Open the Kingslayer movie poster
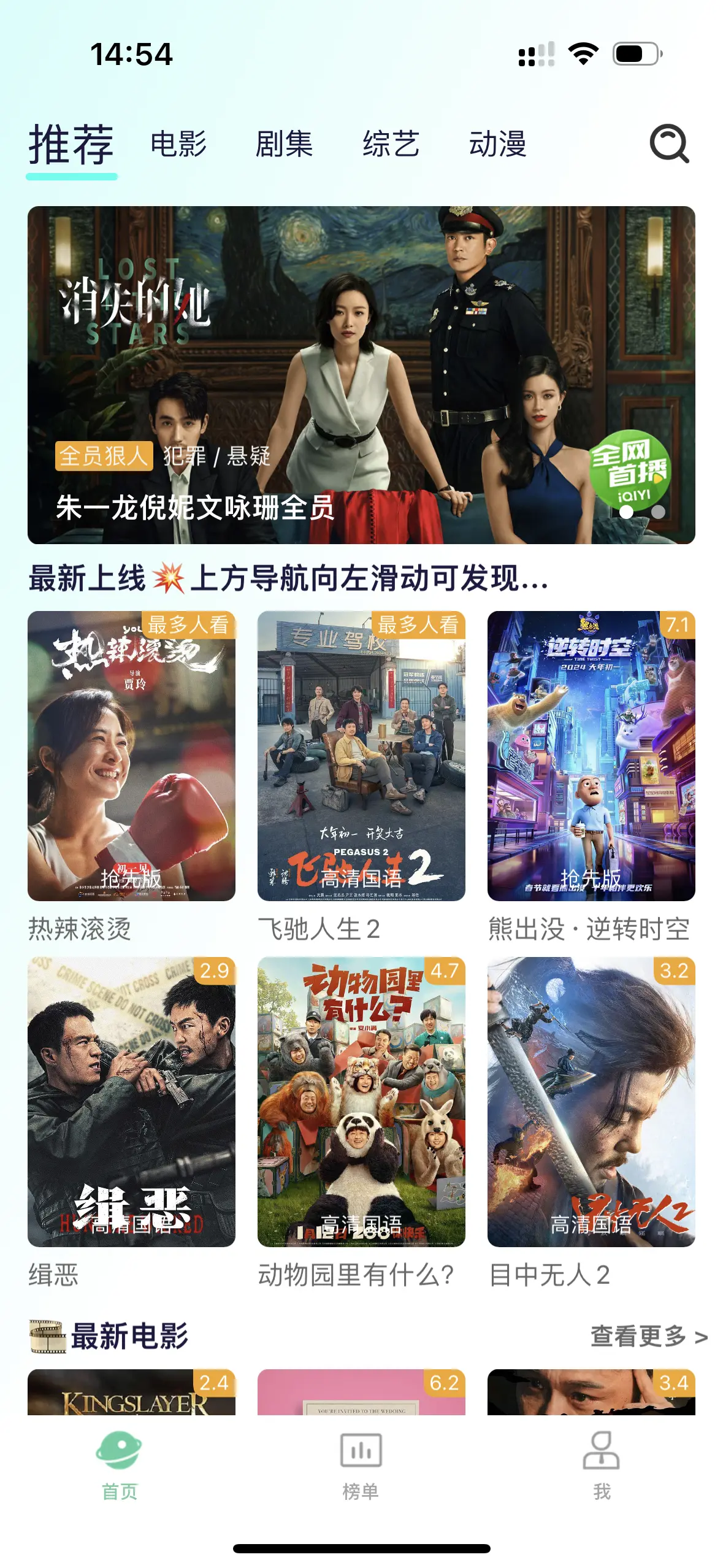Viewport: 723px width, 1568px height. 131,1393
